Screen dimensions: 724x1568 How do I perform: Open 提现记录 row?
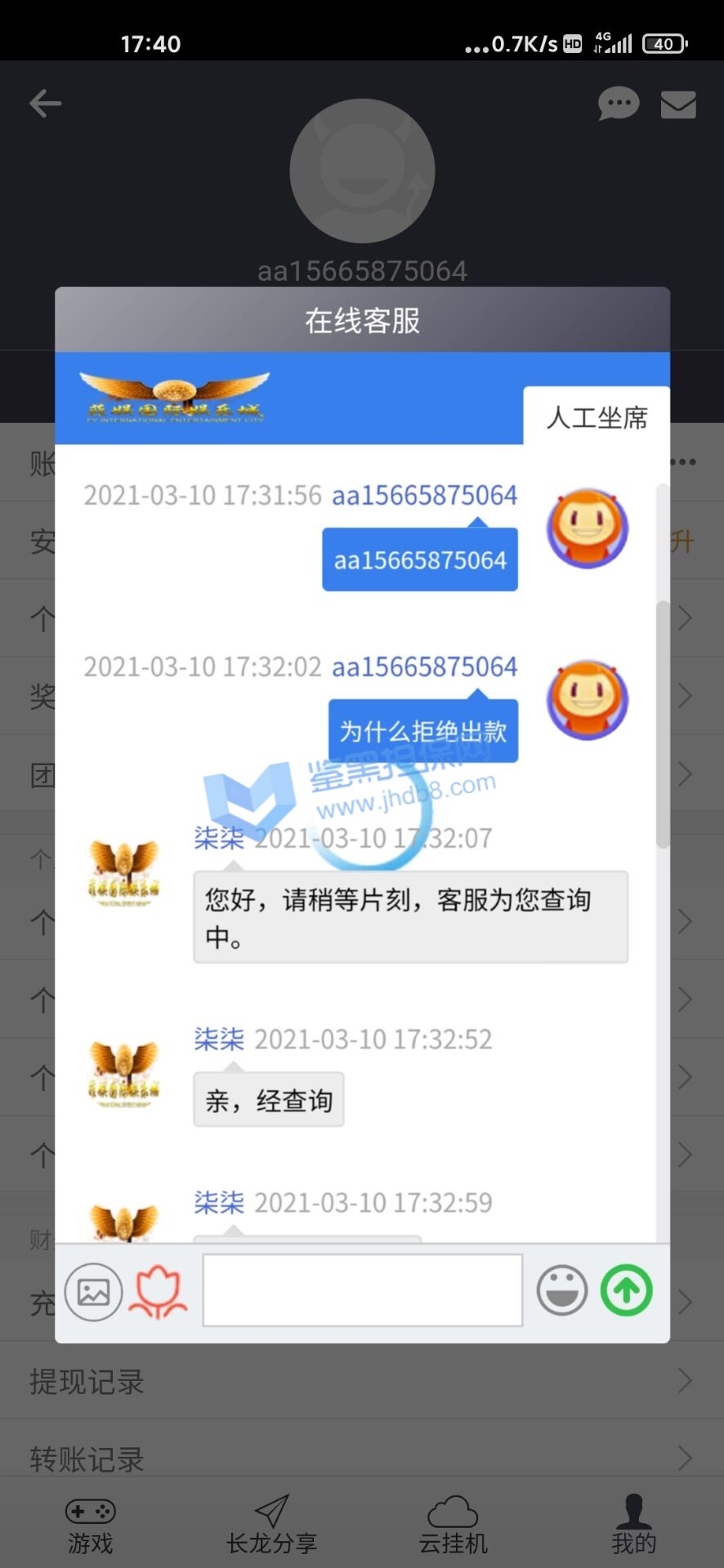(362, 1381)
